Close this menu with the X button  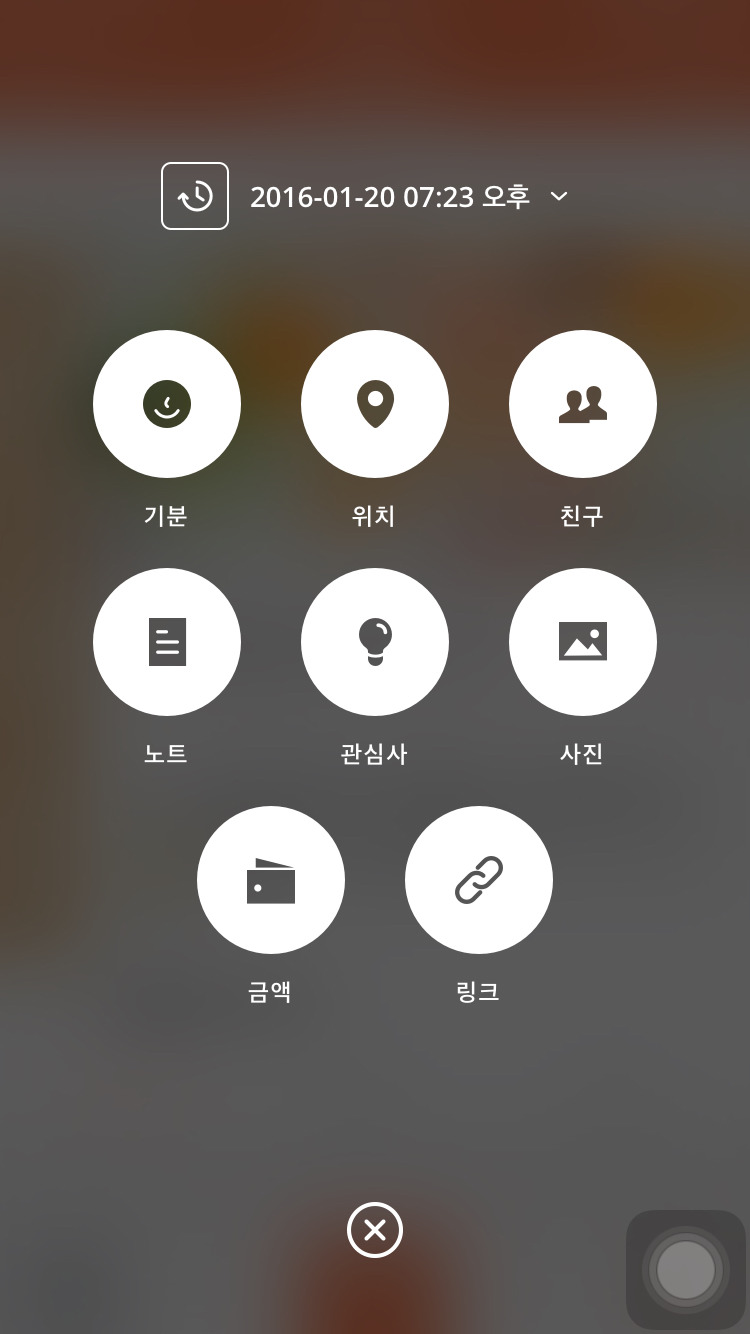point(375,1230)
